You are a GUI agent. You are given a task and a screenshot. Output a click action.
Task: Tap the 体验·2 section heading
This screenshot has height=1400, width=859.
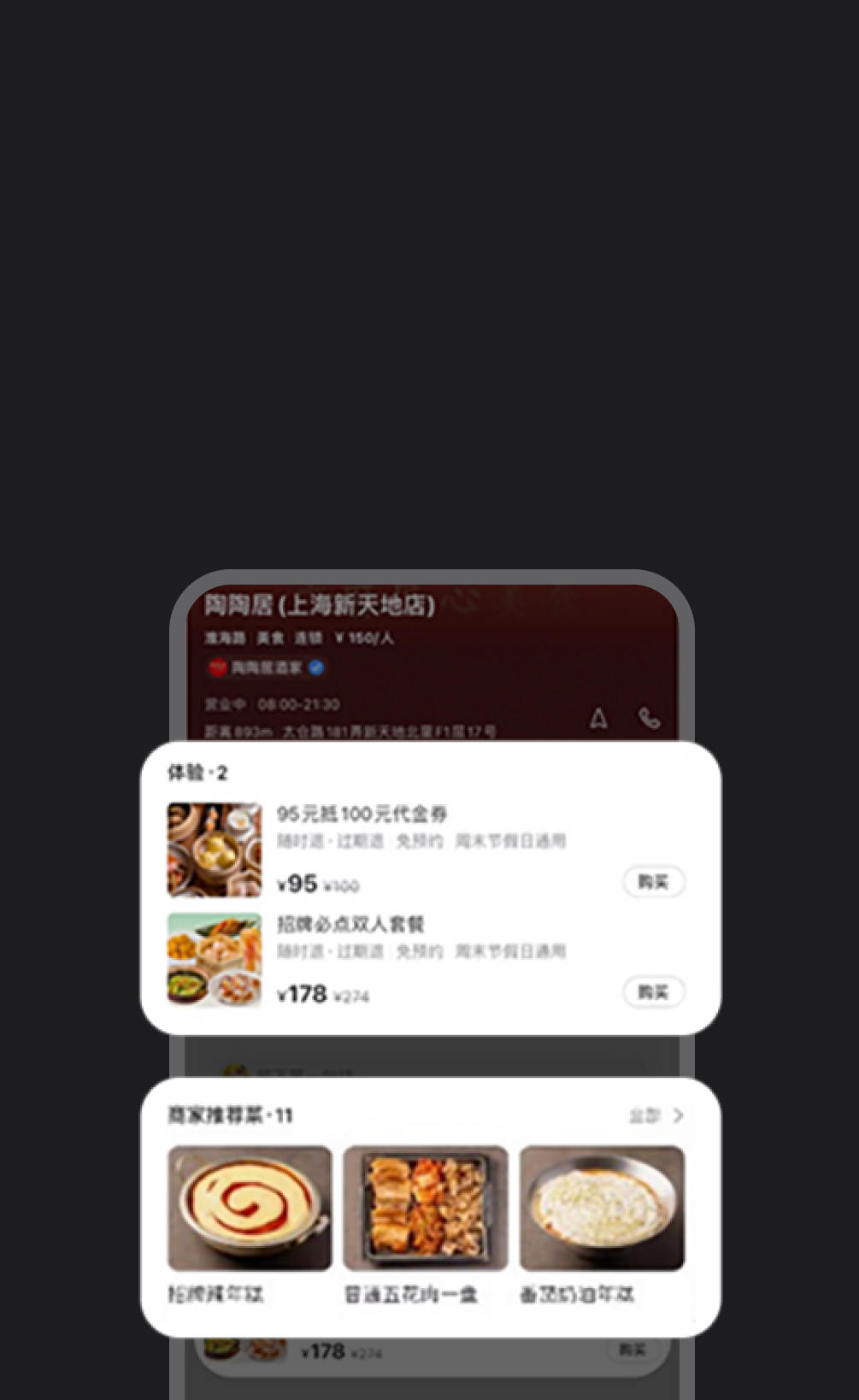coord(195,772)
